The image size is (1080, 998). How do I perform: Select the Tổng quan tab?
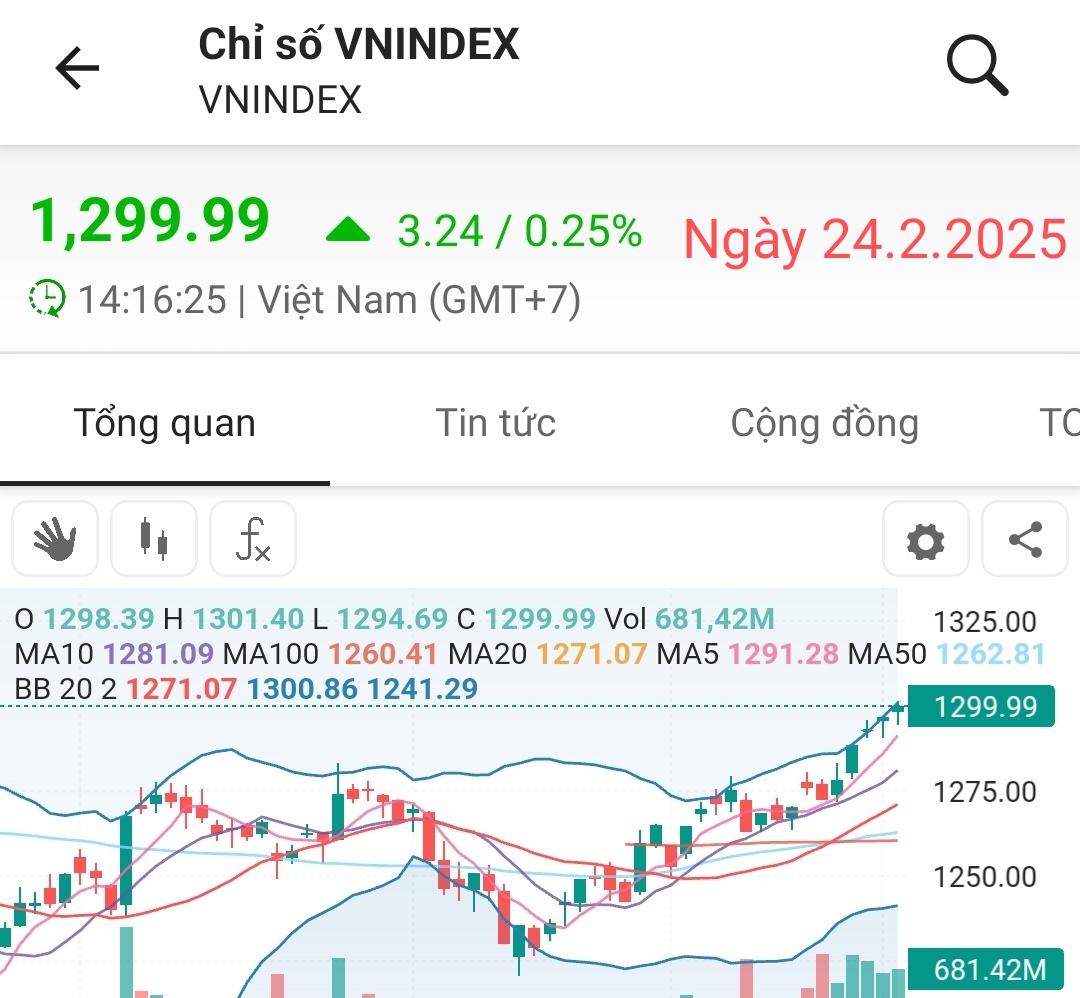(x=165, y=423)
